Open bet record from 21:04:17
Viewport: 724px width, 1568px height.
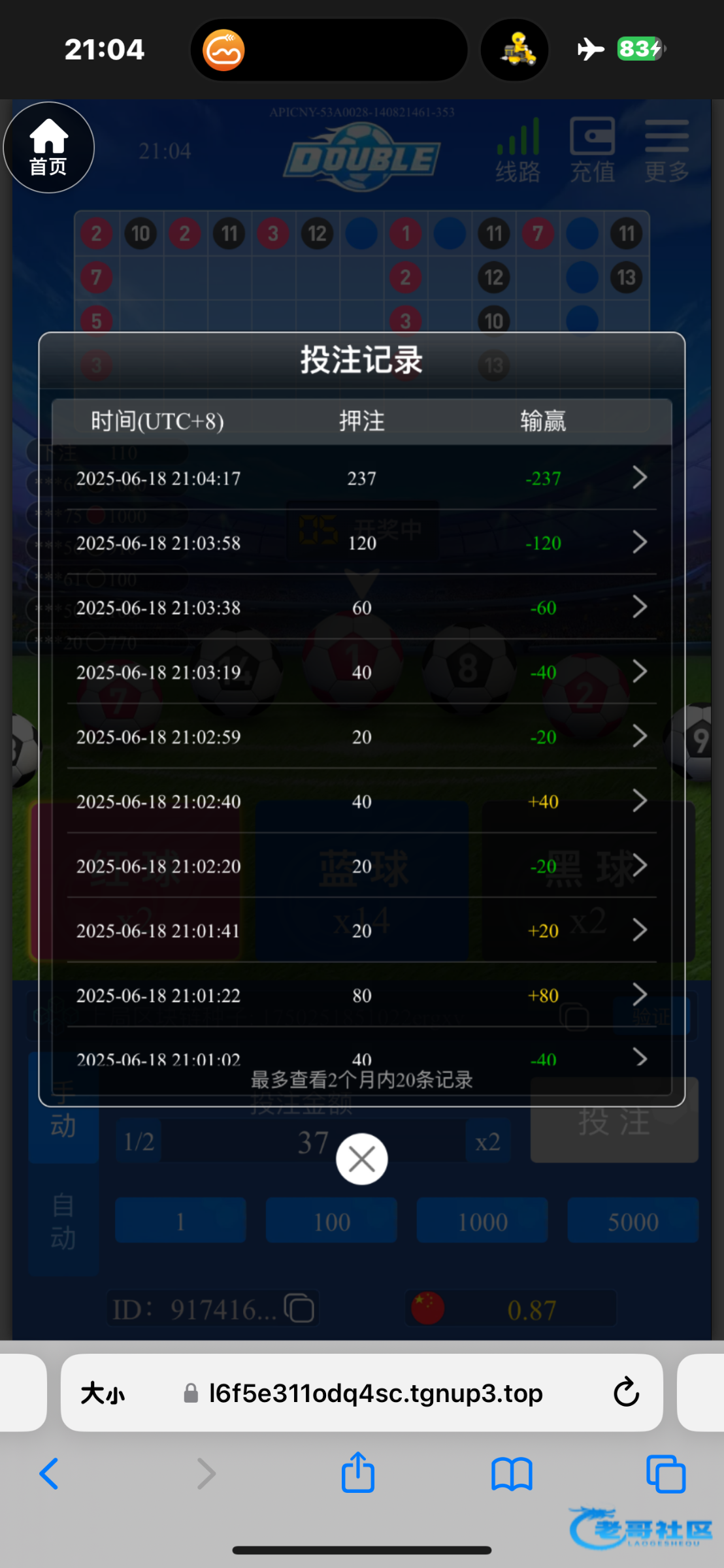click(x=639, y=478)
